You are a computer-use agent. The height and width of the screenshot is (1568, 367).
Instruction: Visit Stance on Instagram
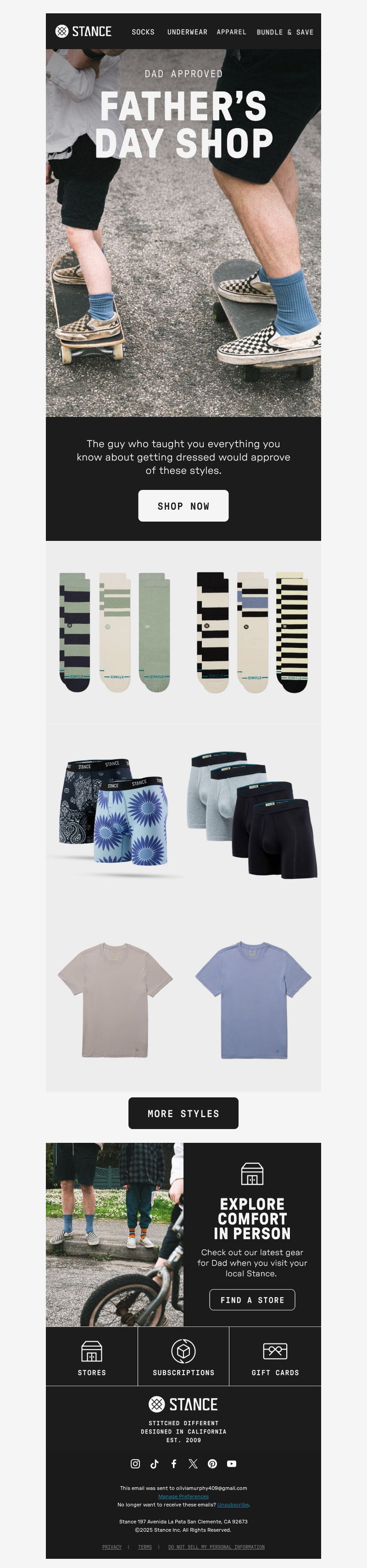[135, 1464]
